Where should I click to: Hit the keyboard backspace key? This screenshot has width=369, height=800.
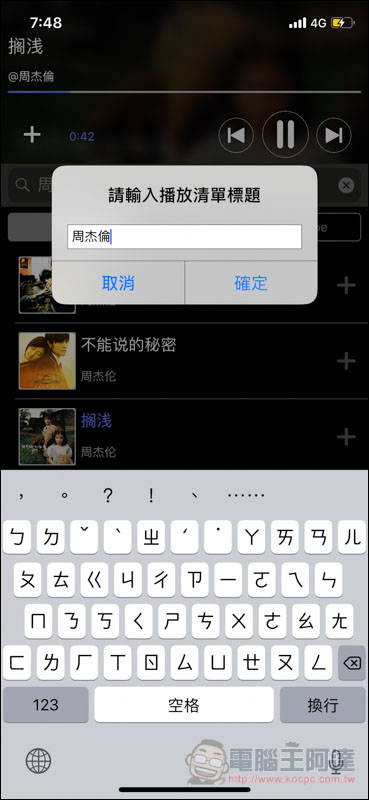click(x=352, y=663)
